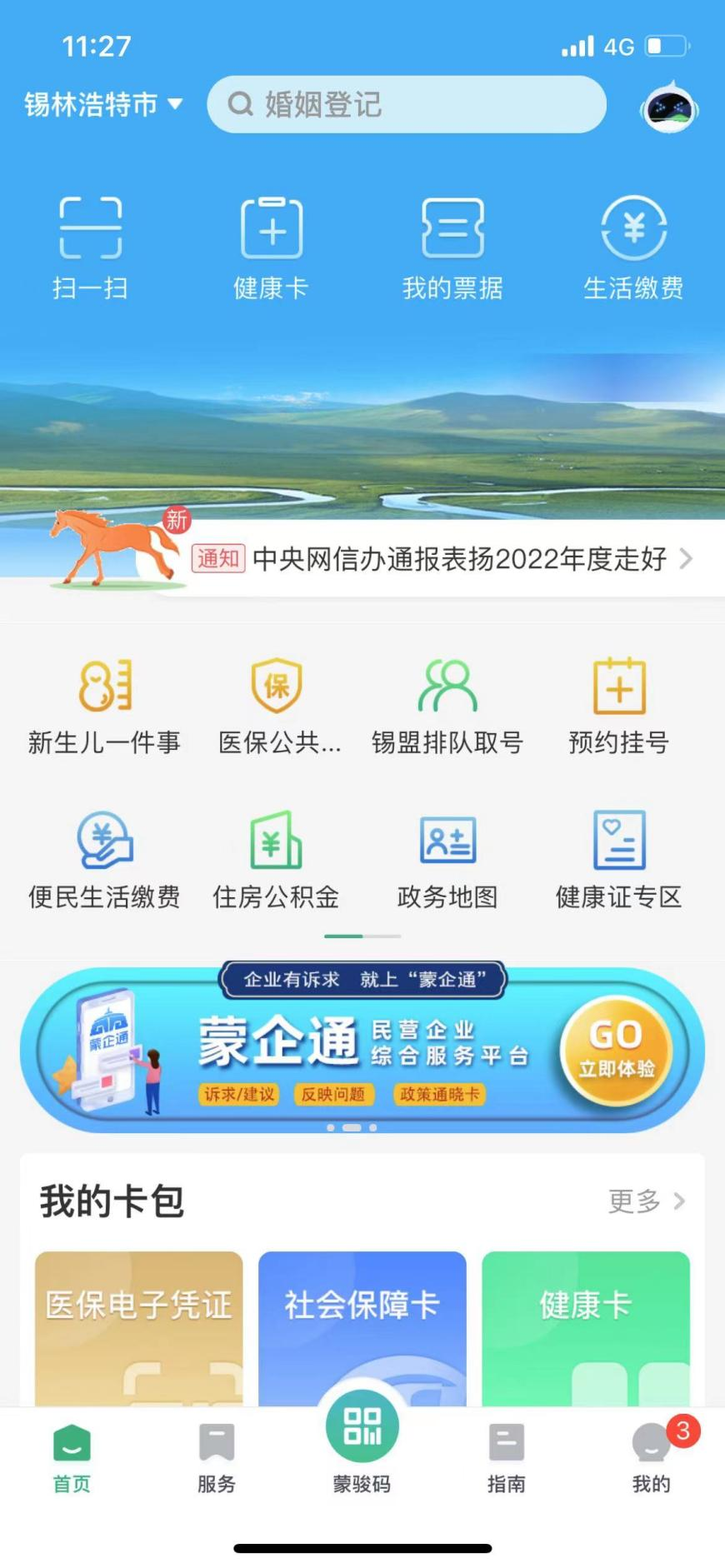
Task: Switch to the 我的 tab
Action: (651, 1458)
